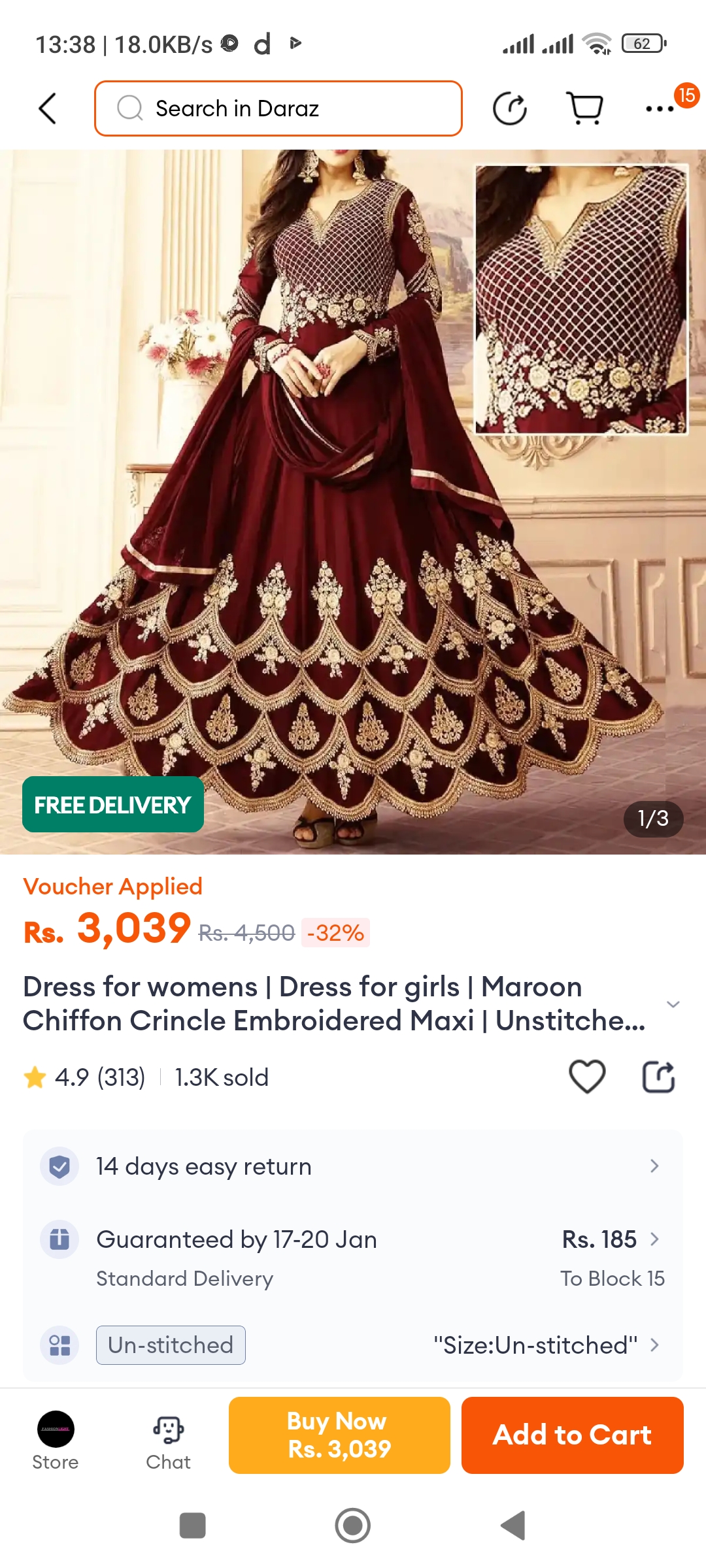
Task: Buy Now for Rs. 3,039
Action: [339, 1435]
